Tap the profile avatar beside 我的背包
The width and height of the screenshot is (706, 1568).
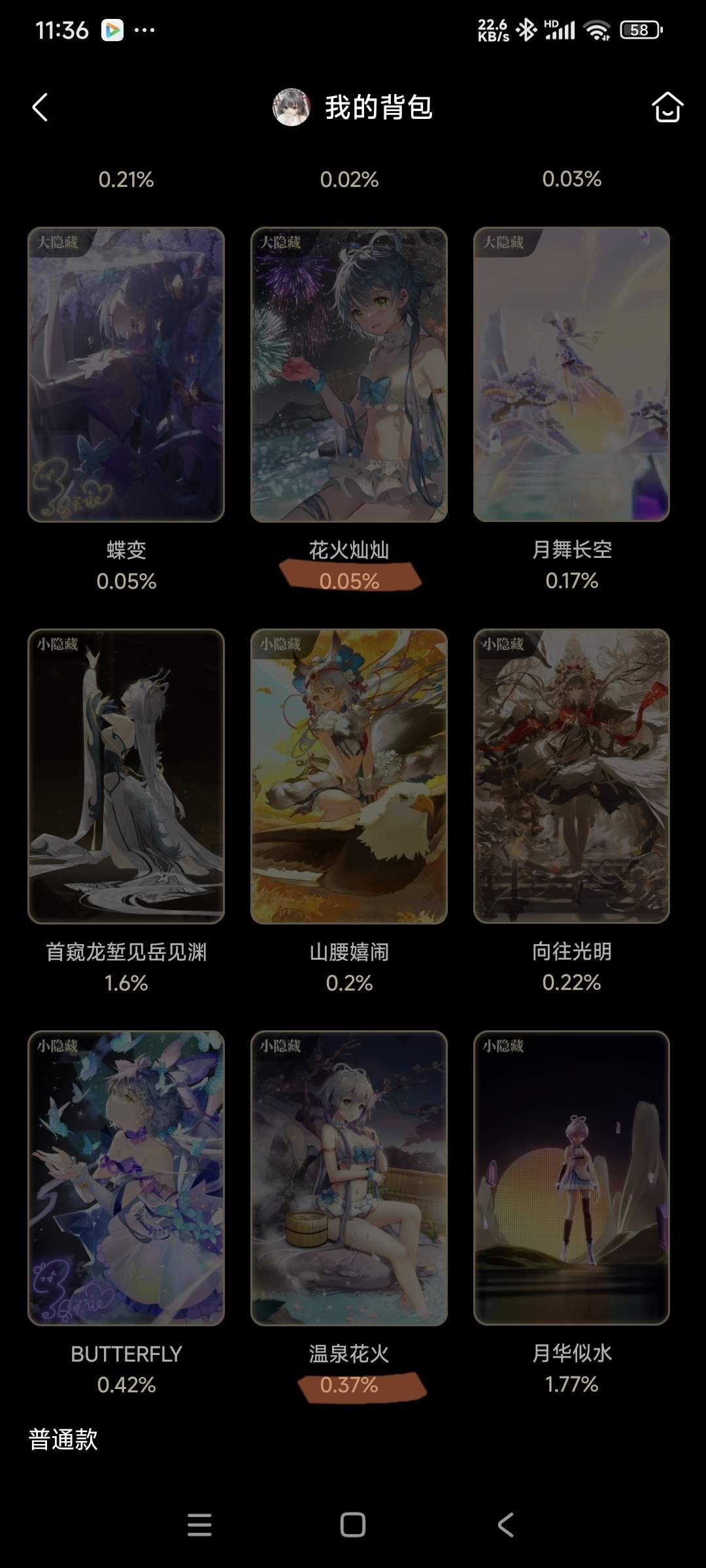[291, 107]
